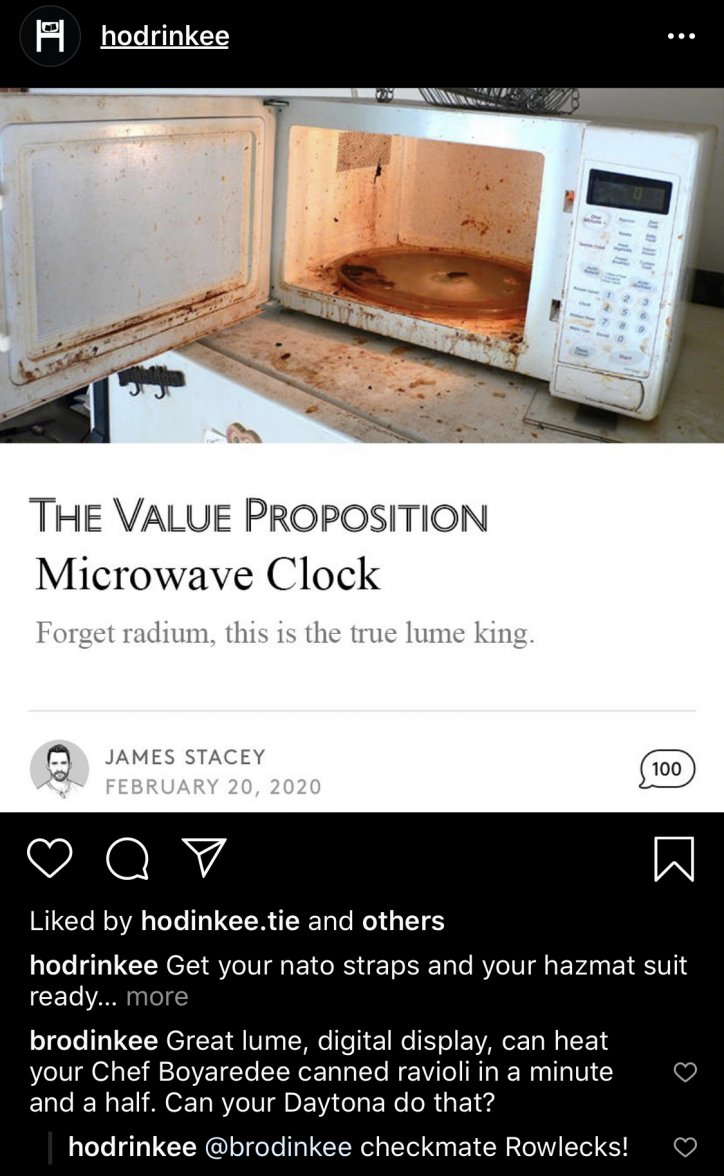The image size is (724, 1176).
Task: Open the @brodinkee mention in the reply
Action: tap(277, 1147)
